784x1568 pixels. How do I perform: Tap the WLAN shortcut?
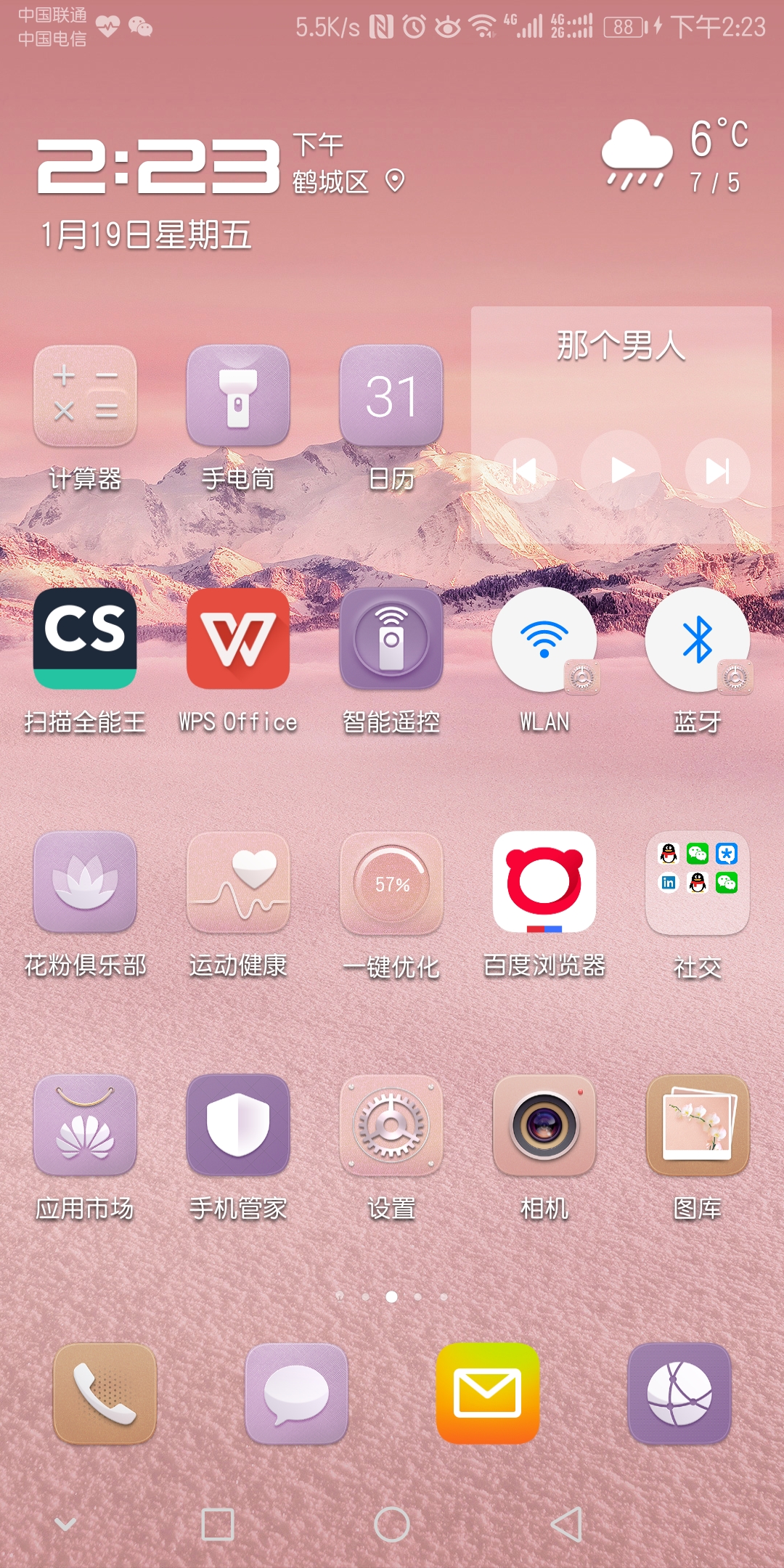tap(544, 639)
